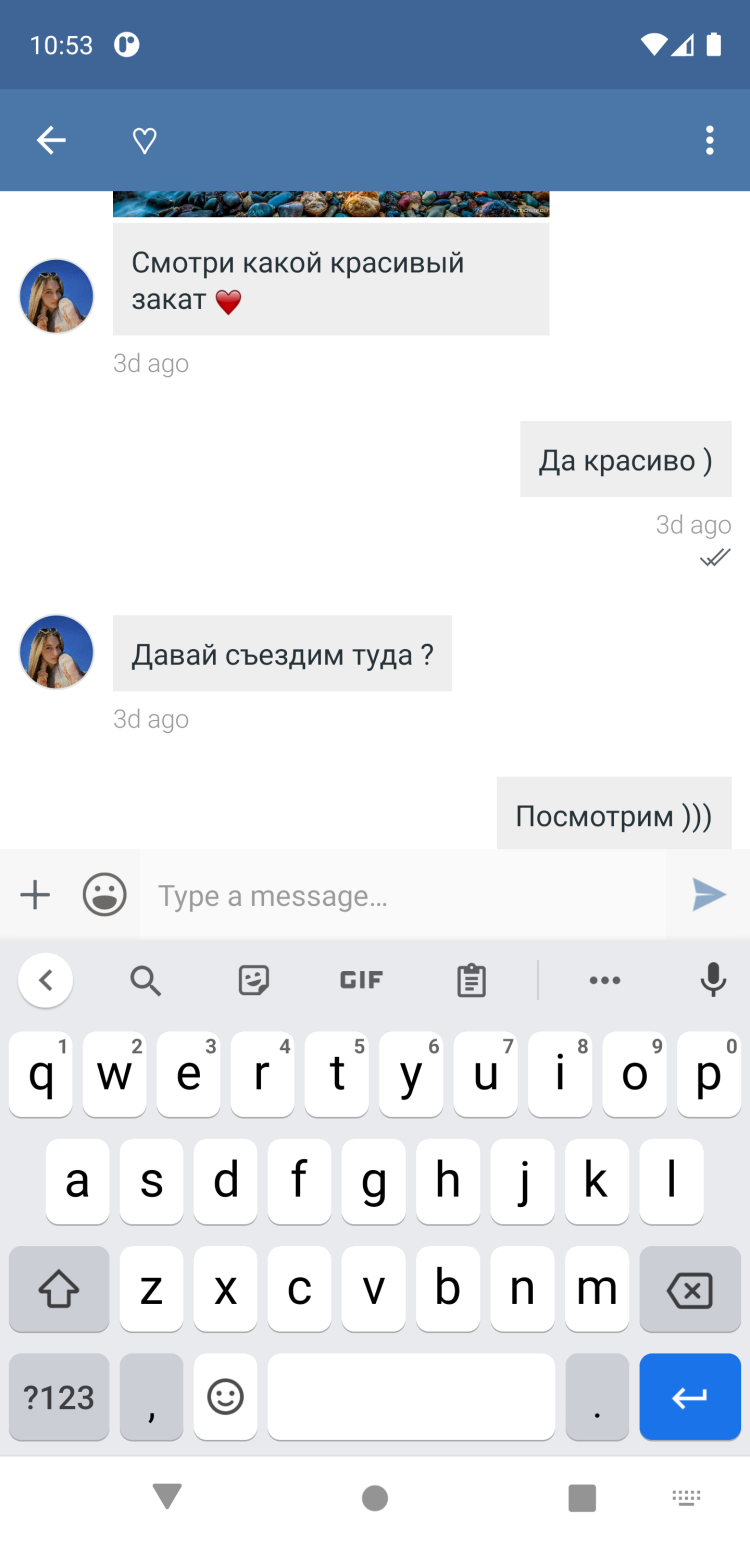Send the message with the arrow icon

click(709, 895)
